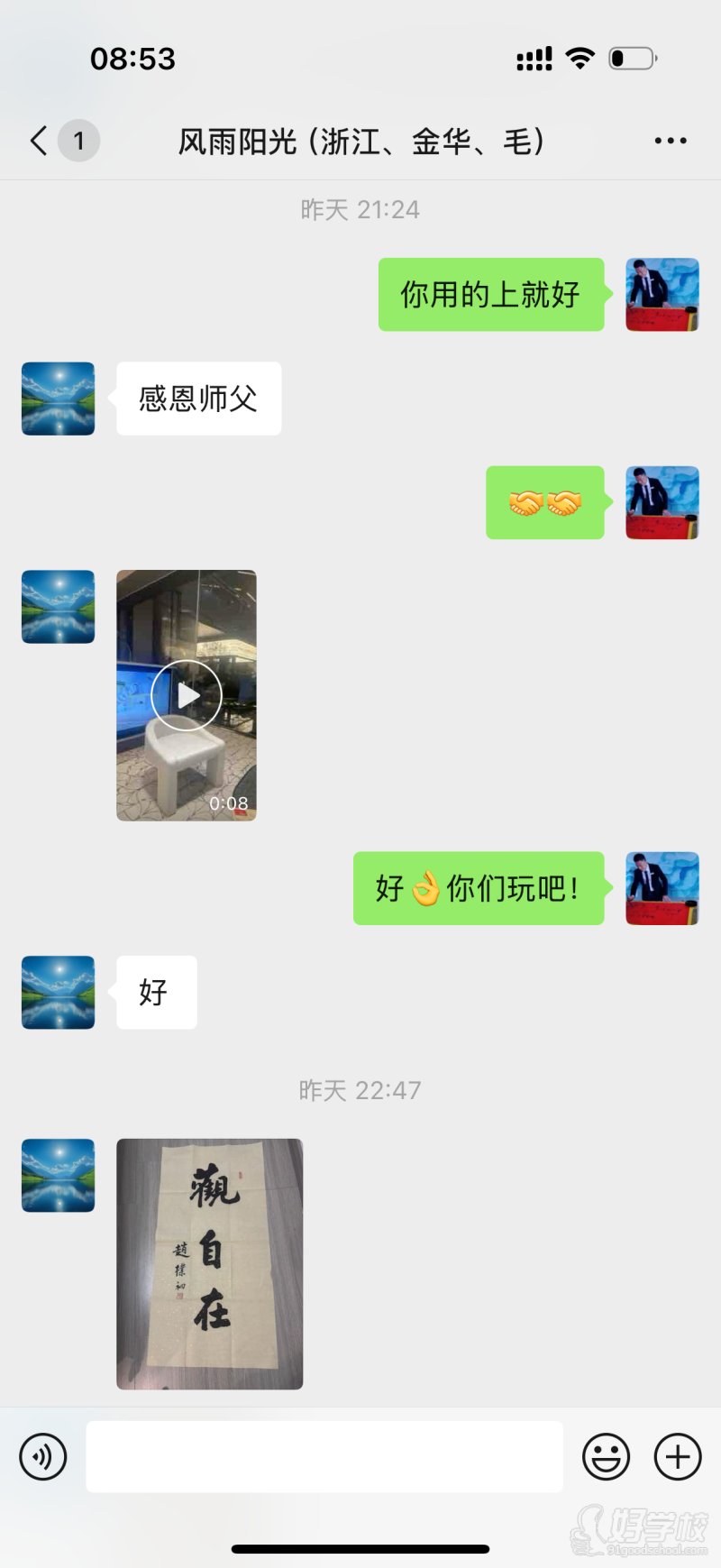Screen dimensions: 721x1568
Task: Select the 感恩师父 message bubble
Action: [x=198, y=399]
